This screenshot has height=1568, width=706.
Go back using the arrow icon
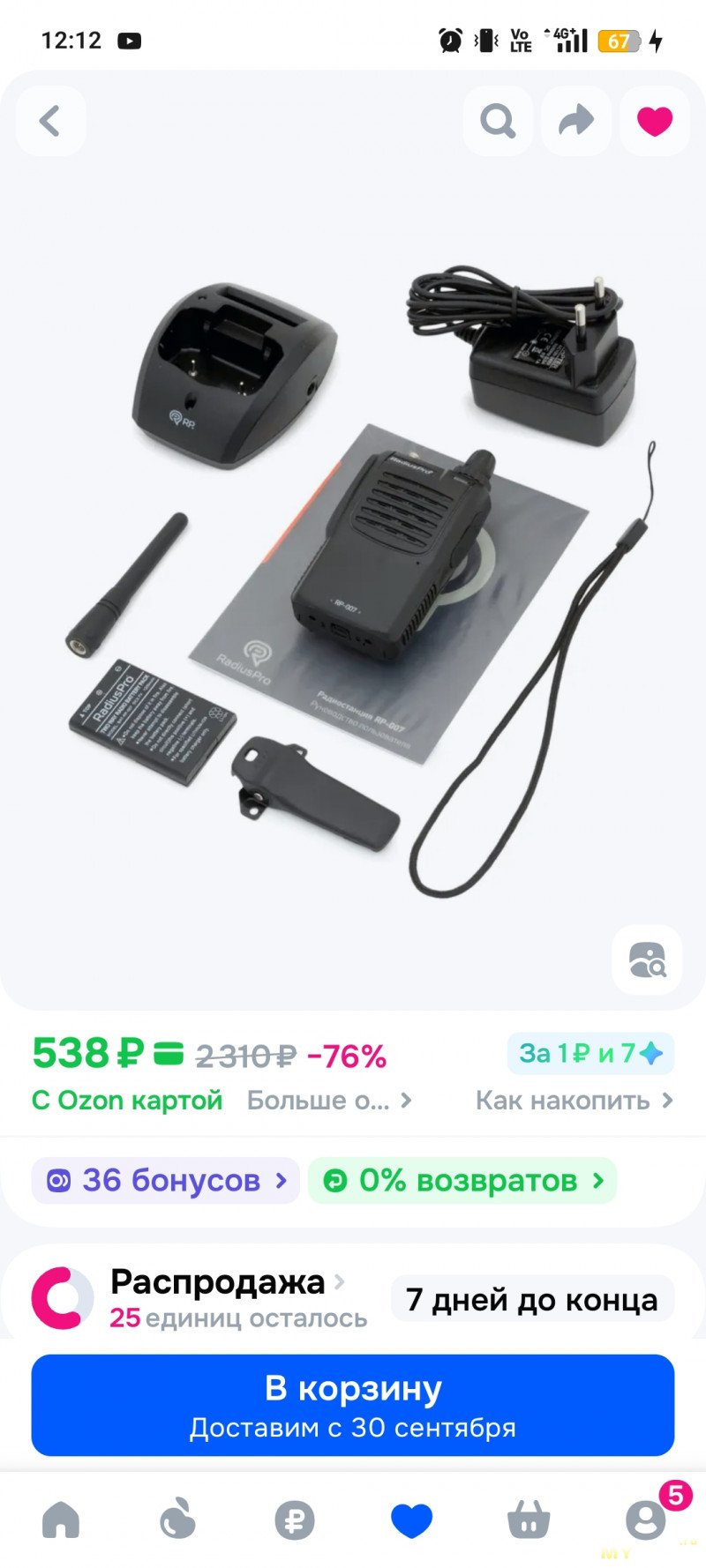50,121
